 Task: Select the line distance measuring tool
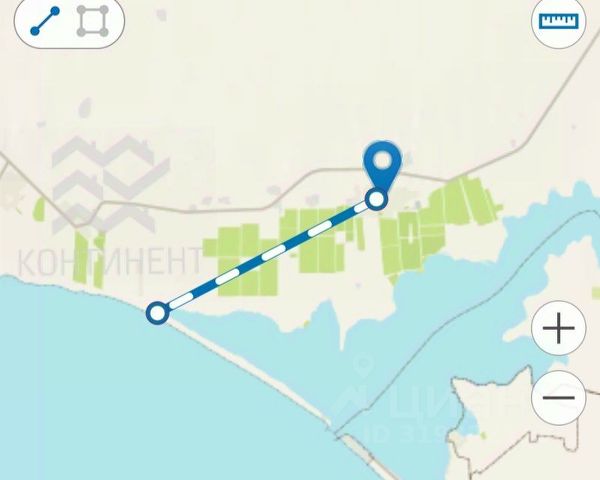(45, 21)
